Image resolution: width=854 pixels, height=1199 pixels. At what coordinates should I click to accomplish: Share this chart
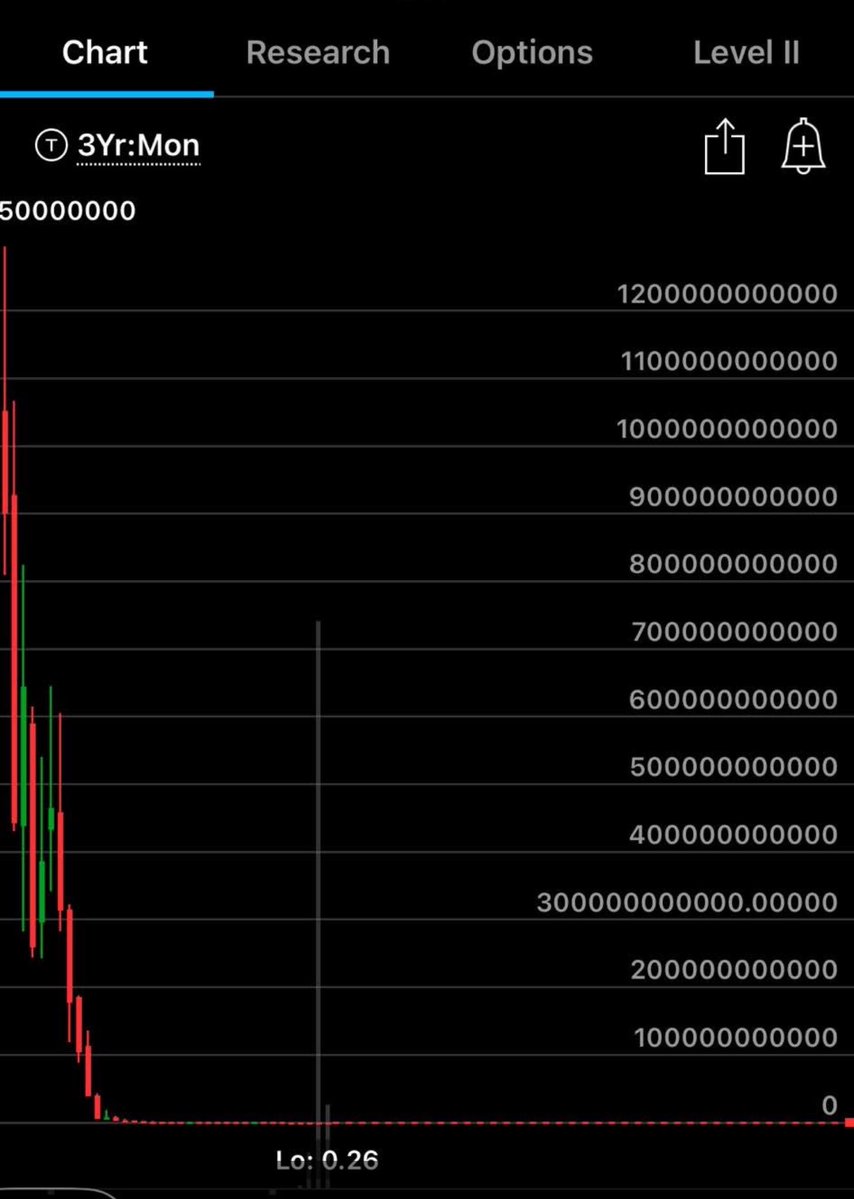[724, 148]
